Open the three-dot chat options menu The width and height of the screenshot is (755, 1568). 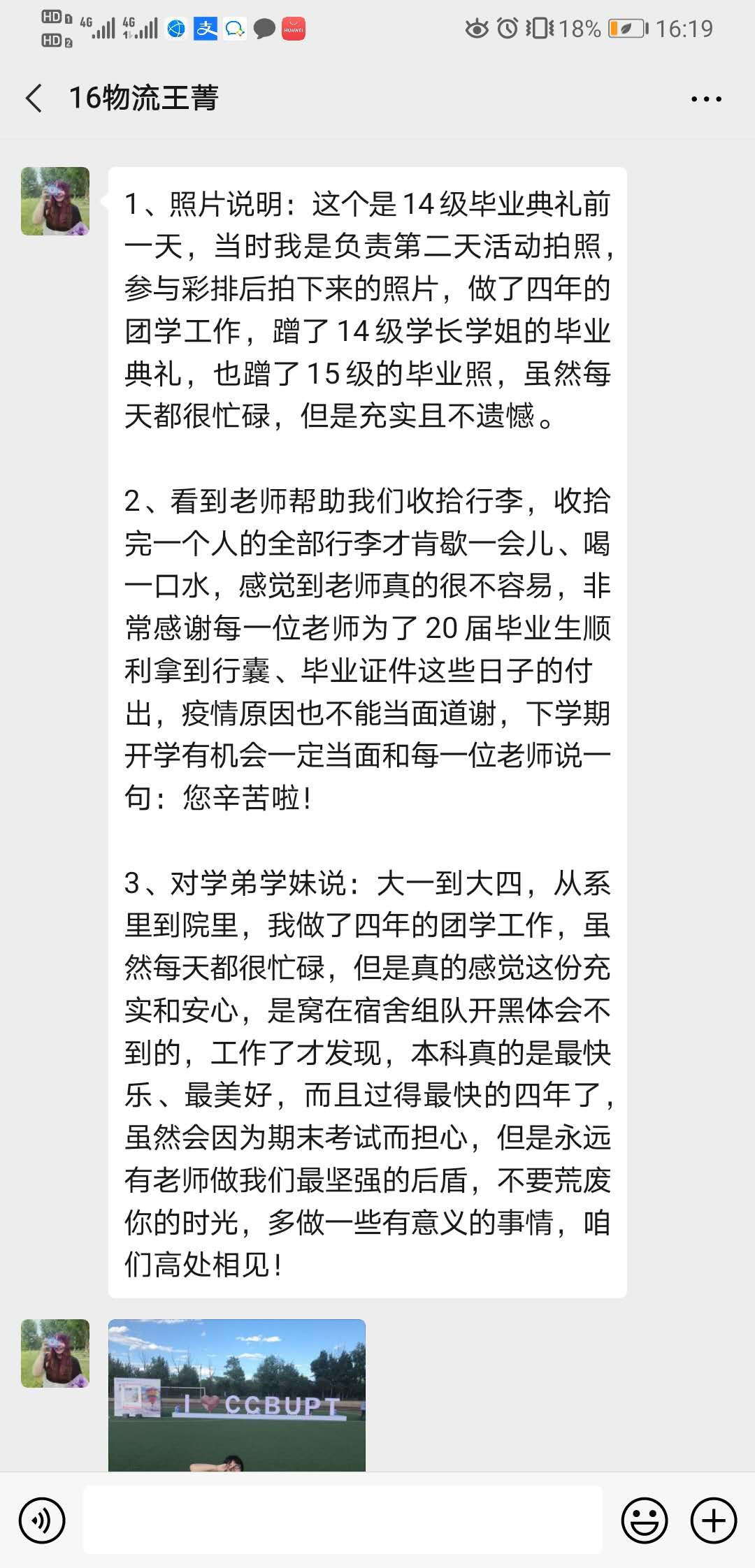705,99
